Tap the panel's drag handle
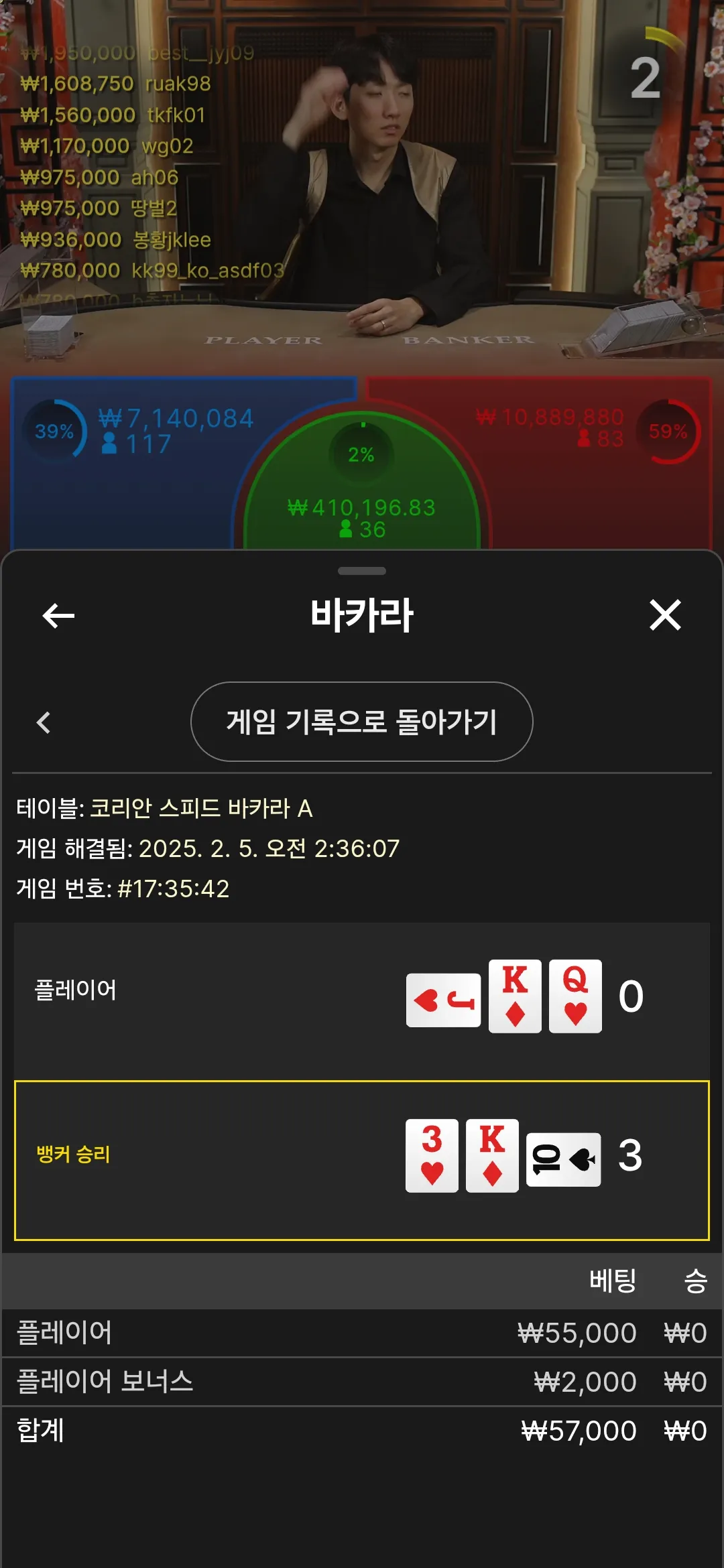Screen dimensions: 724x1568 tap(362, 571)
